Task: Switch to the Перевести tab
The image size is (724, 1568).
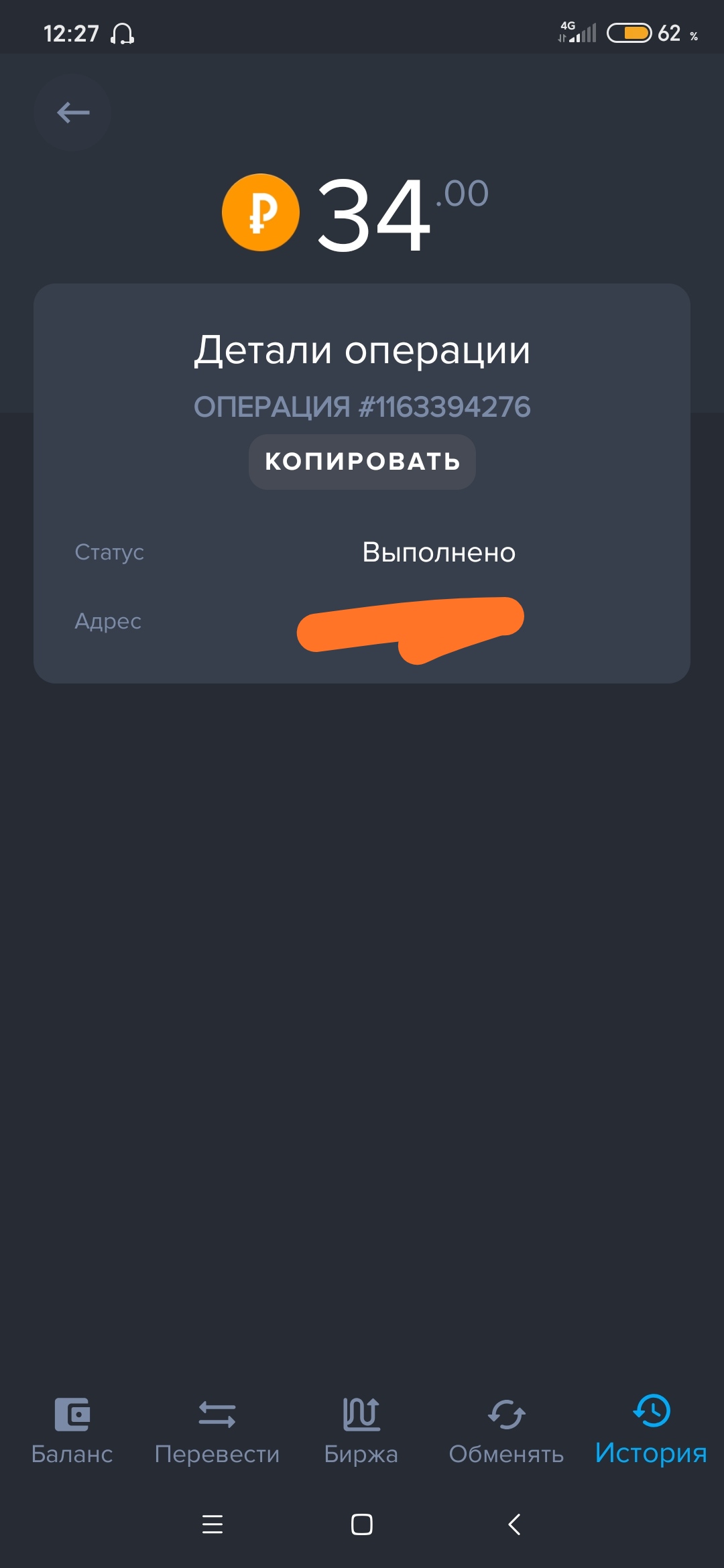Action: pos(217,1431)
